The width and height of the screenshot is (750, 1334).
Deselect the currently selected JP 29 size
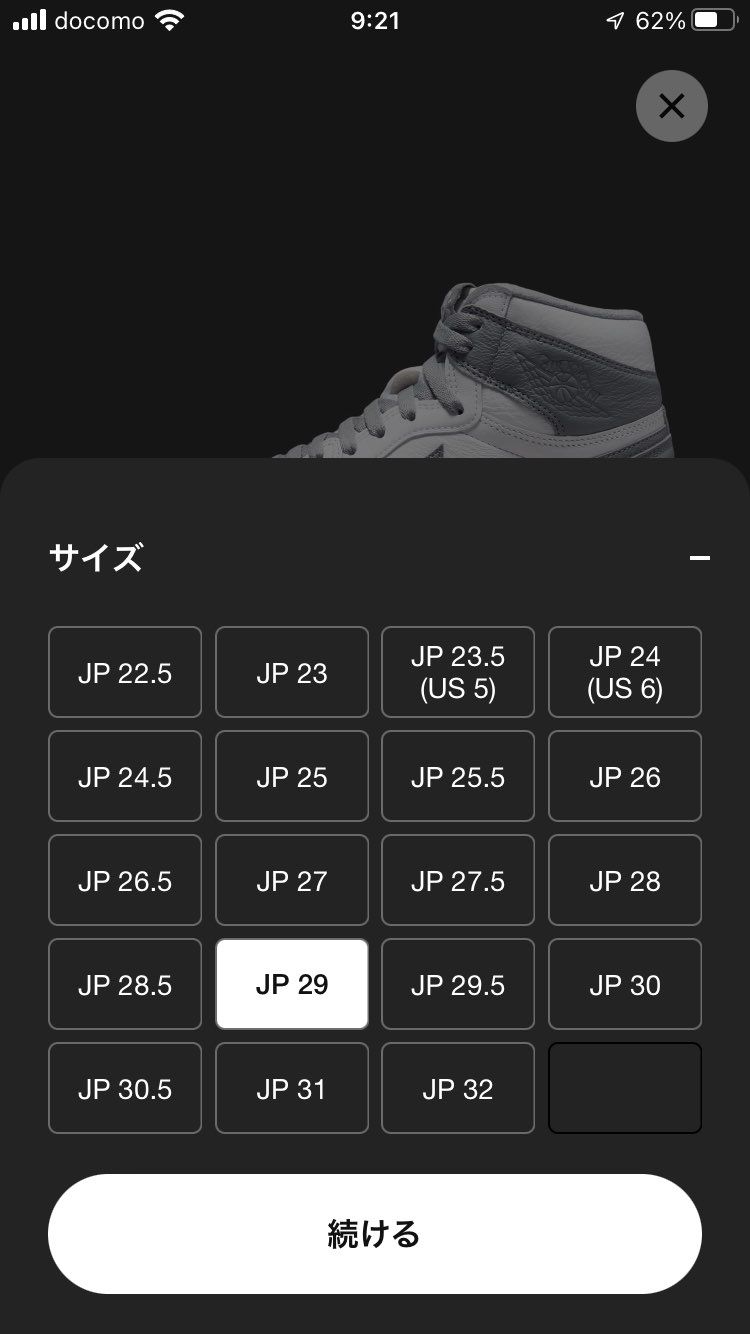tap(291, 984)
